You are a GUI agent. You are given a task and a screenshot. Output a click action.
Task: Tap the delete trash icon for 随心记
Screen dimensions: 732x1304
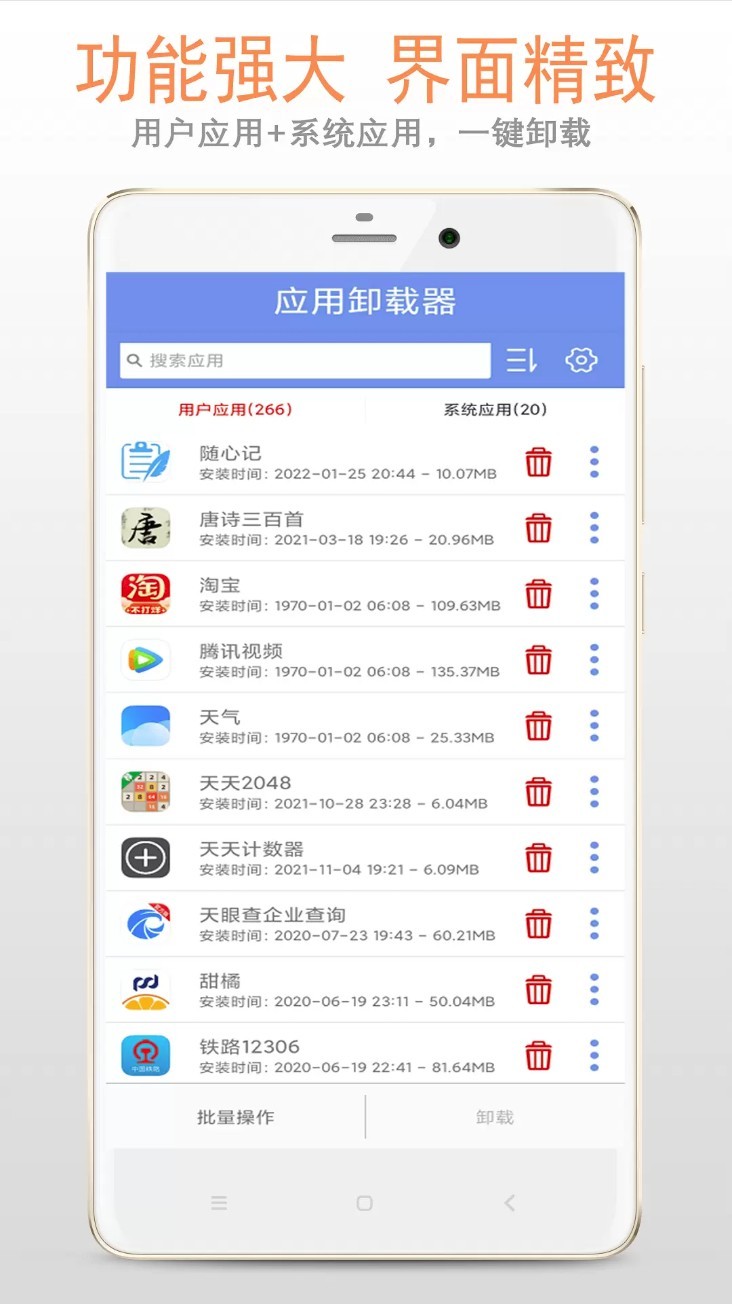(537, 462)
